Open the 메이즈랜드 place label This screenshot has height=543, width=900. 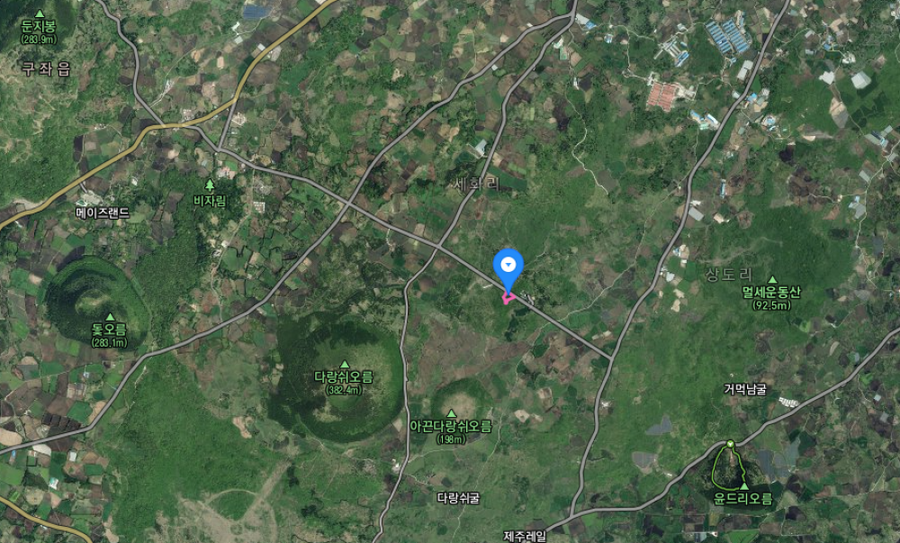(x=102, y=213)
